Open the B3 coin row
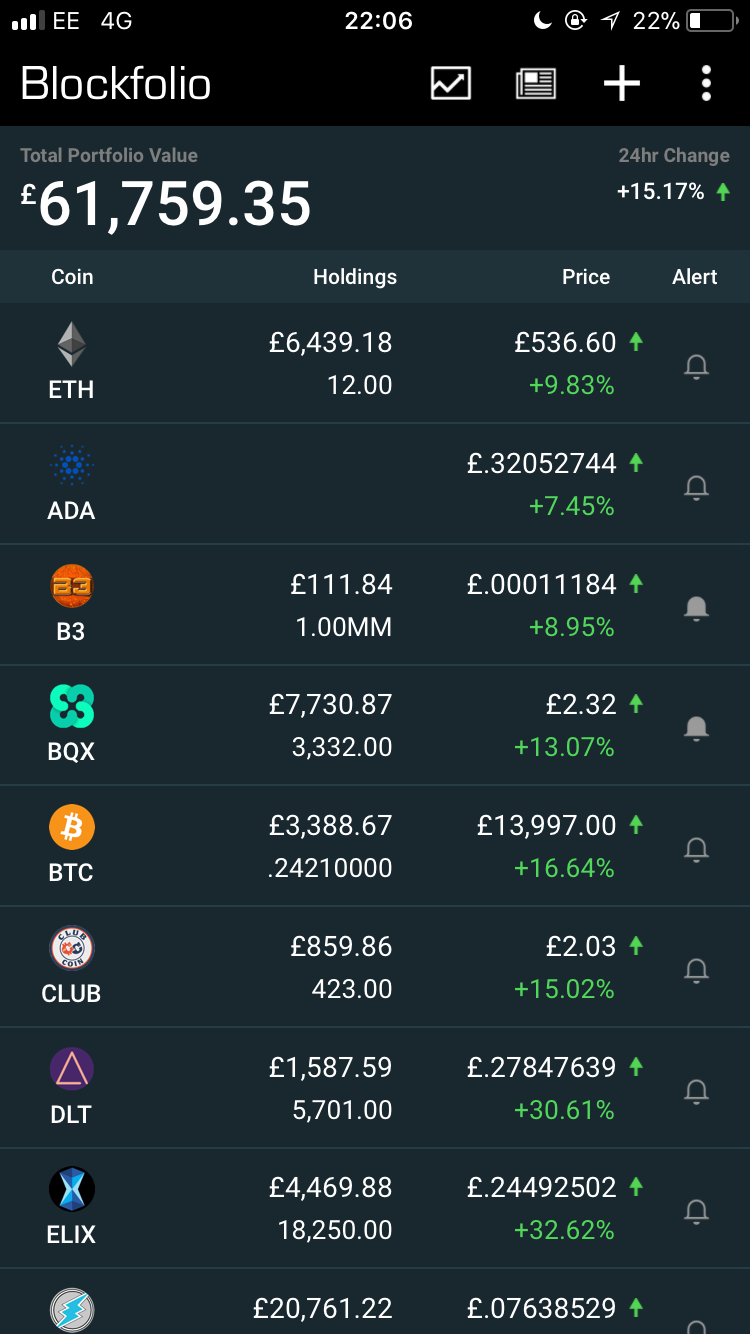 pos(375,605)
